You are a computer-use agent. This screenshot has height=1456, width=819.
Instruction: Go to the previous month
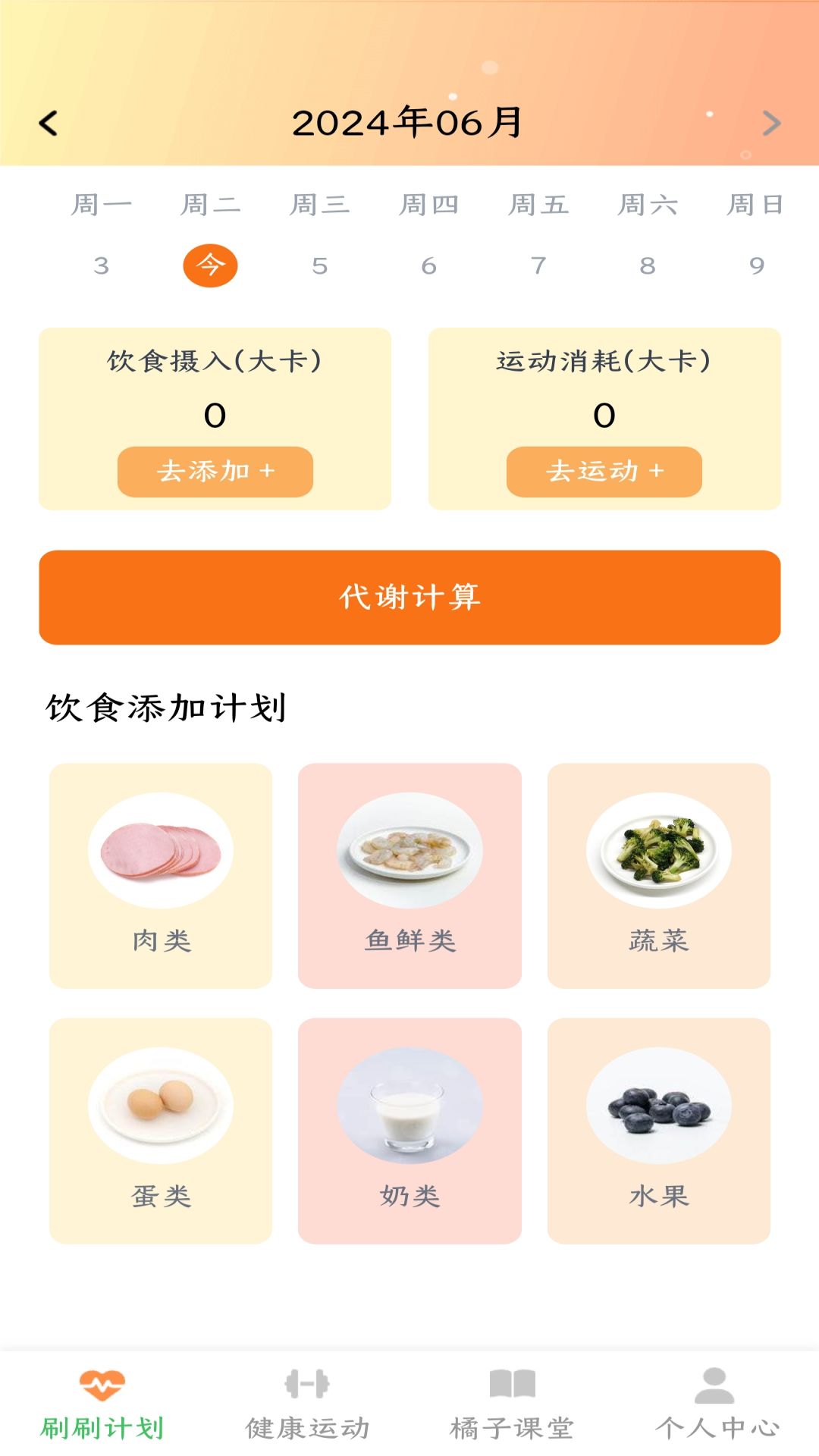tap(49, 123)
